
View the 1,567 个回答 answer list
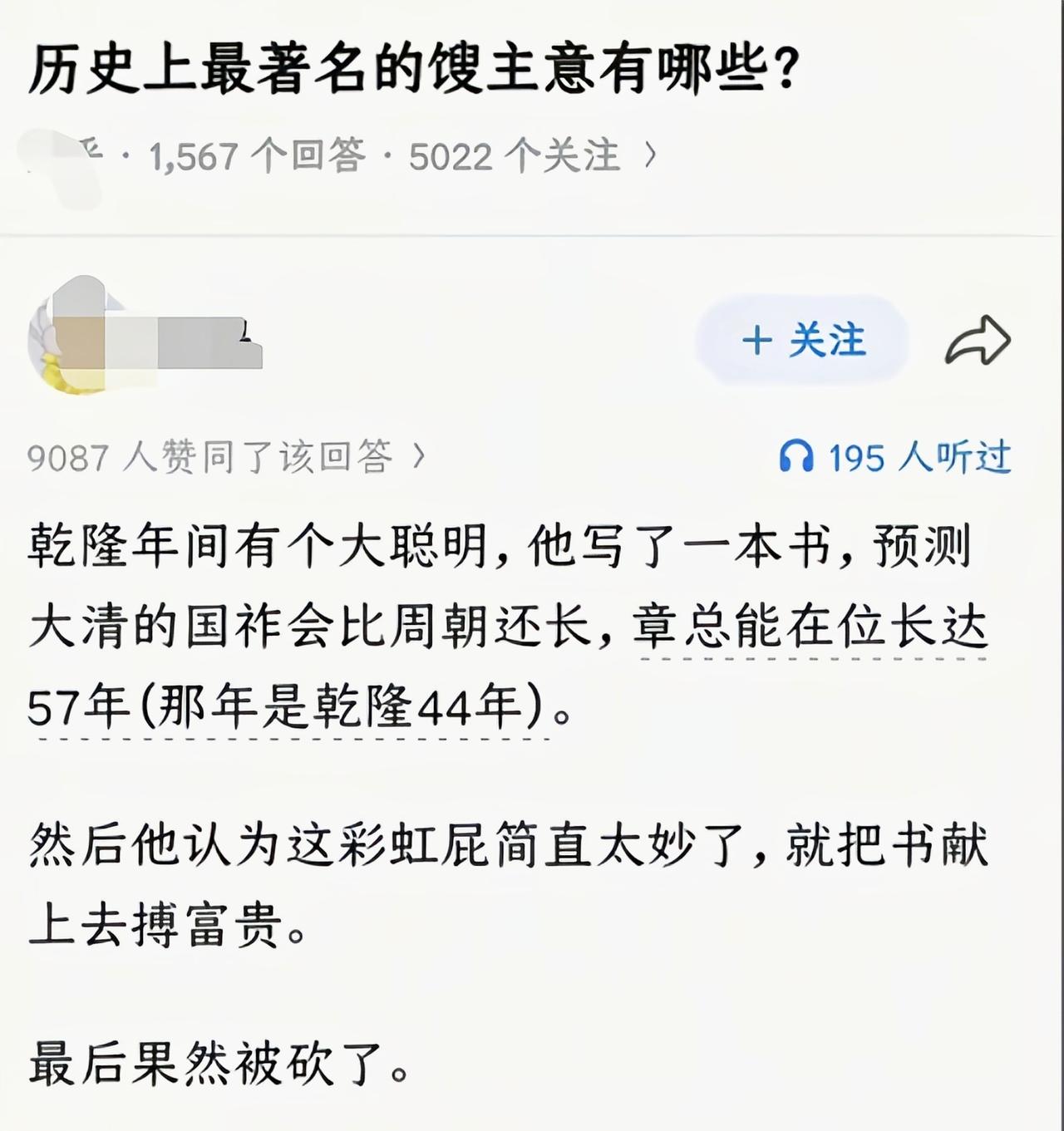(258, 155)
